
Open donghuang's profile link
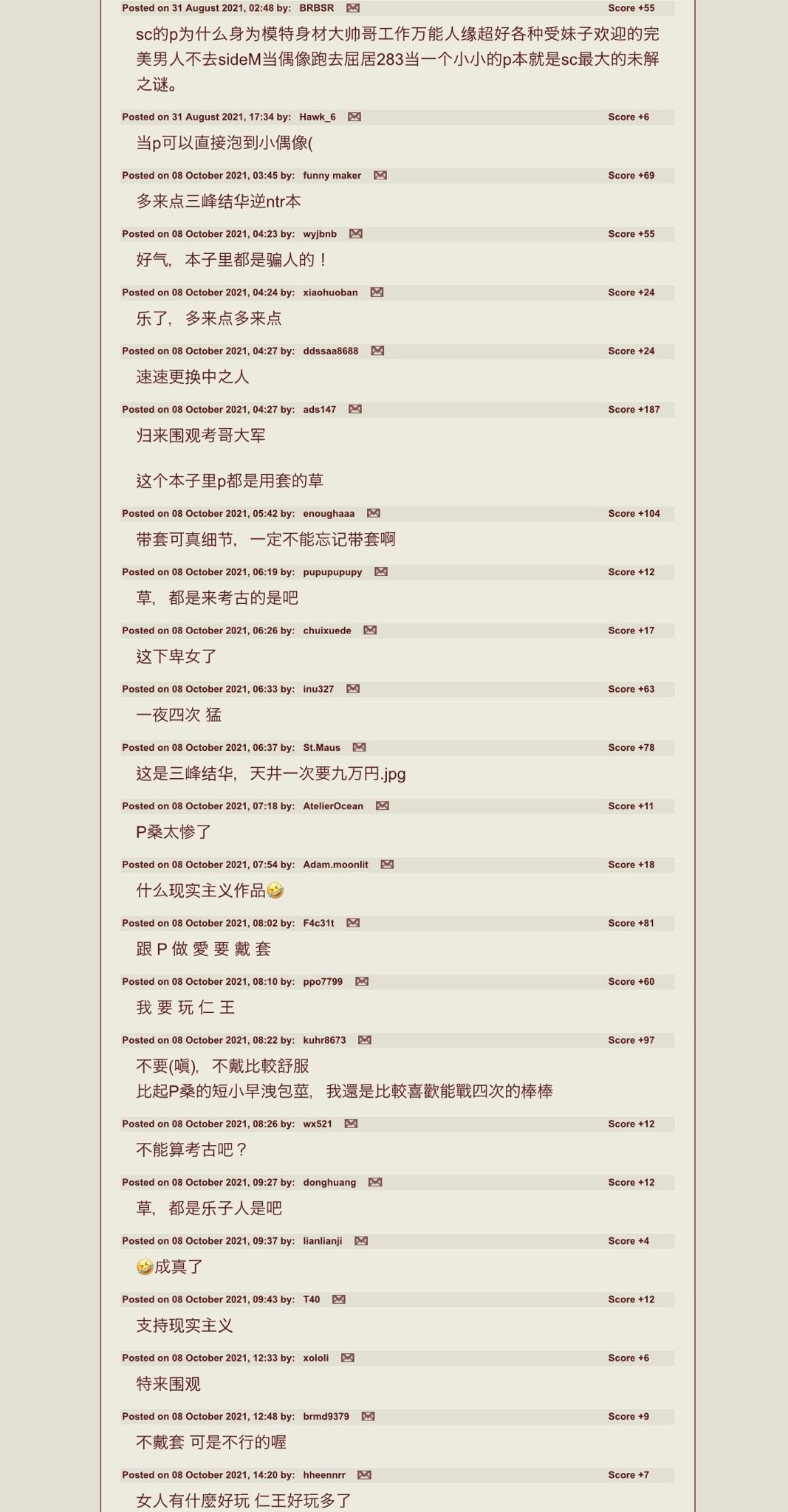tap(329, 1183)
